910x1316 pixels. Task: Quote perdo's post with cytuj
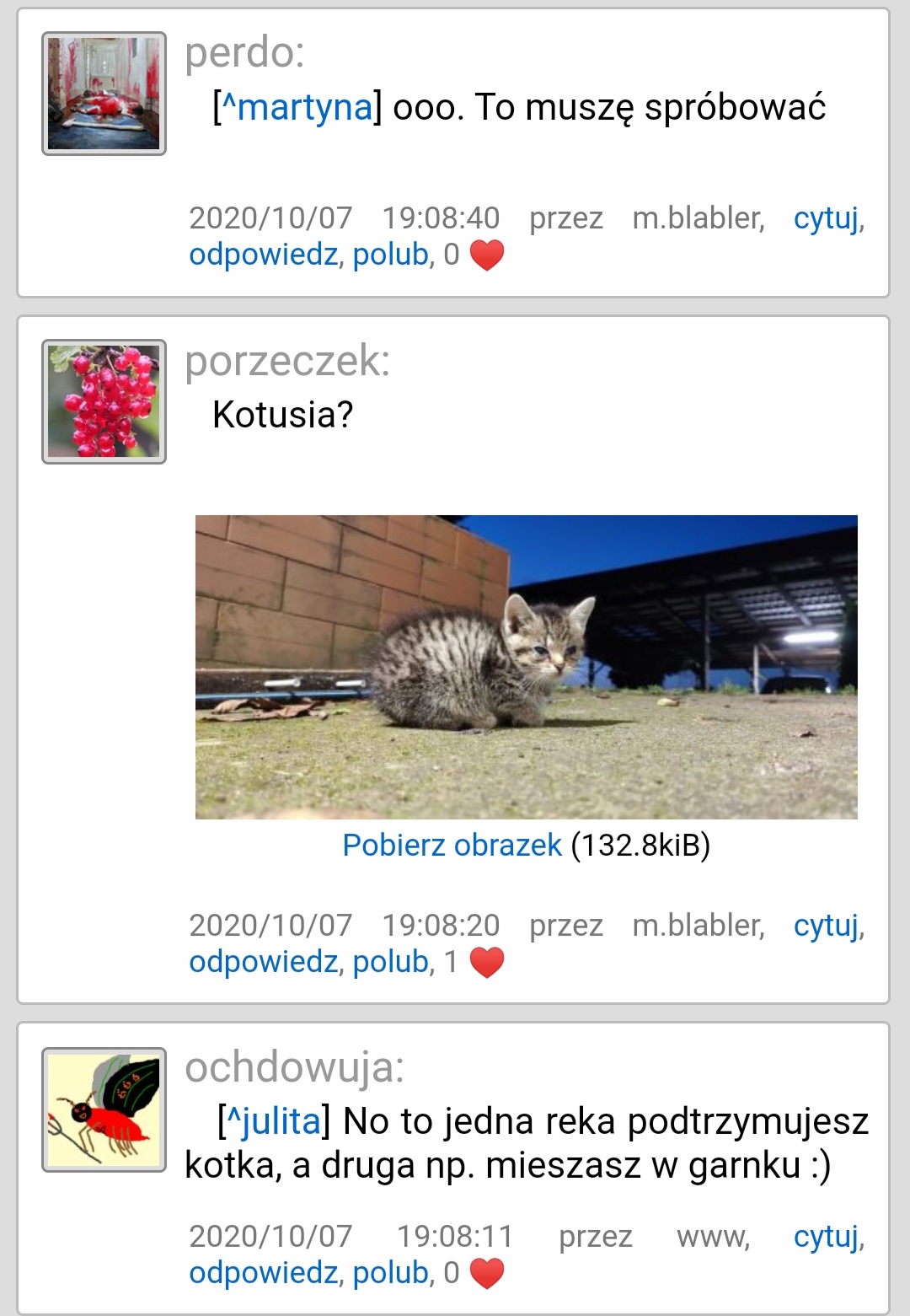pos(827,218)
